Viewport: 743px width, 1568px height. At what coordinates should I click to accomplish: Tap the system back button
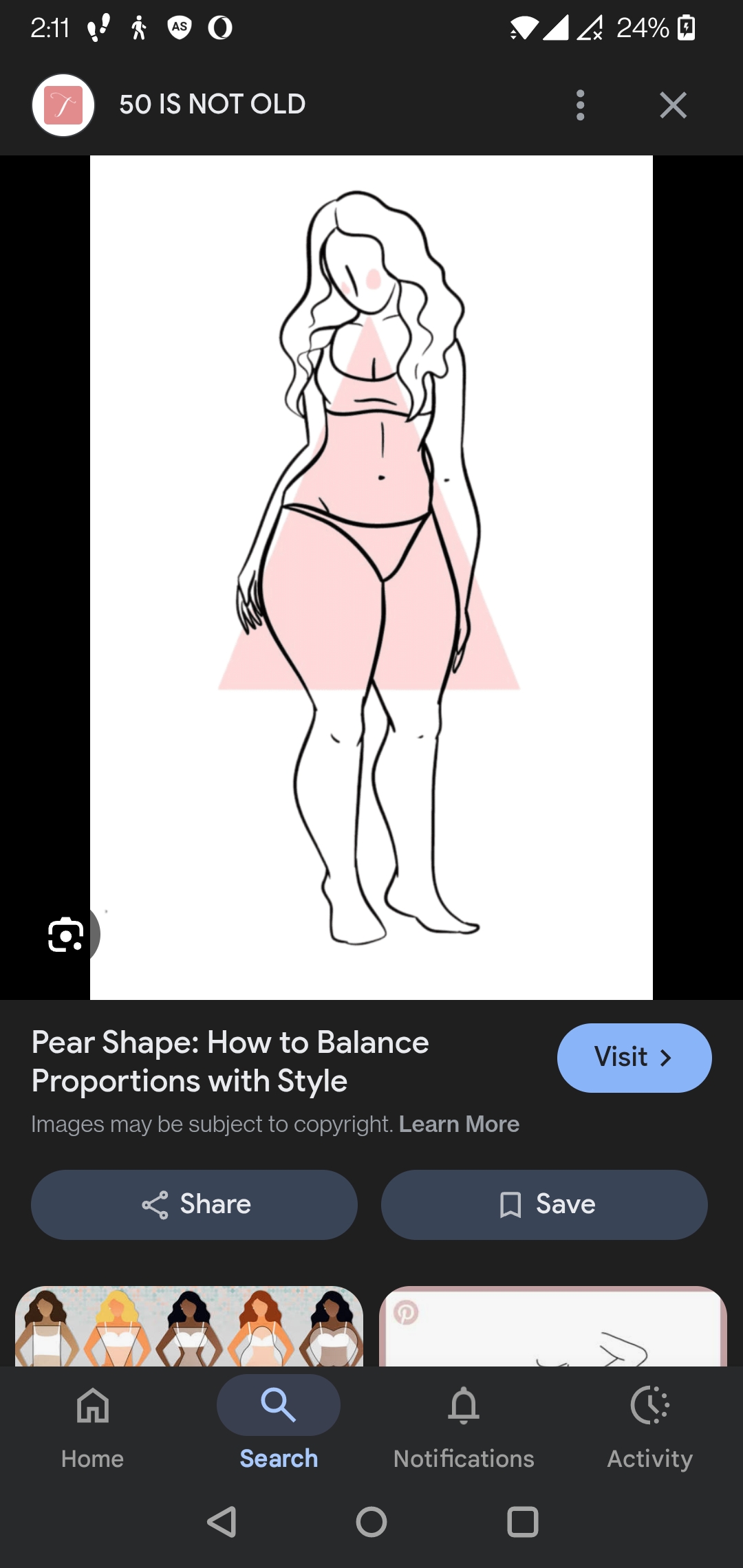(x=222, y=1522)
